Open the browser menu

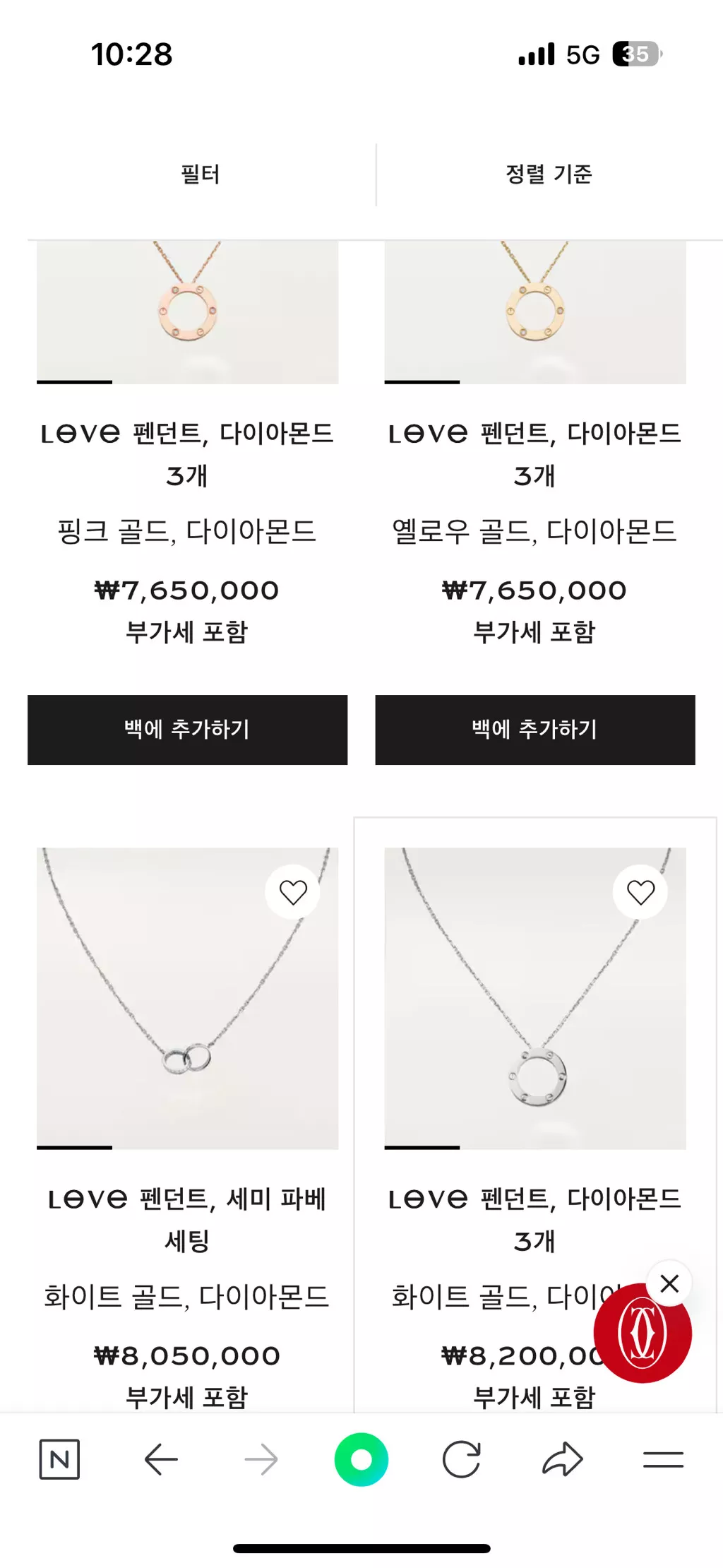(x=663, y=1459)
